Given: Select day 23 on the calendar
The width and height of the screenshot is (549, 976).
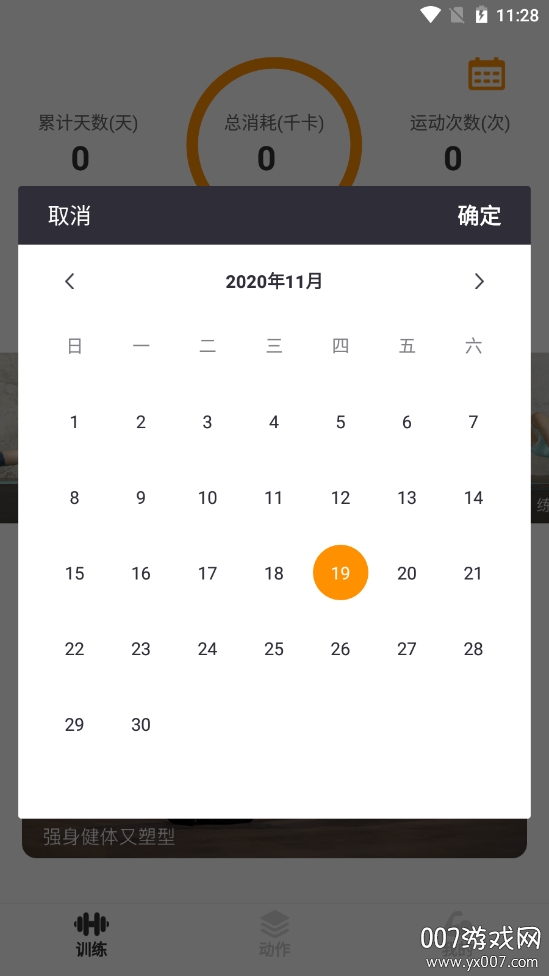Looking at the screenshot, I should [141, 649].
